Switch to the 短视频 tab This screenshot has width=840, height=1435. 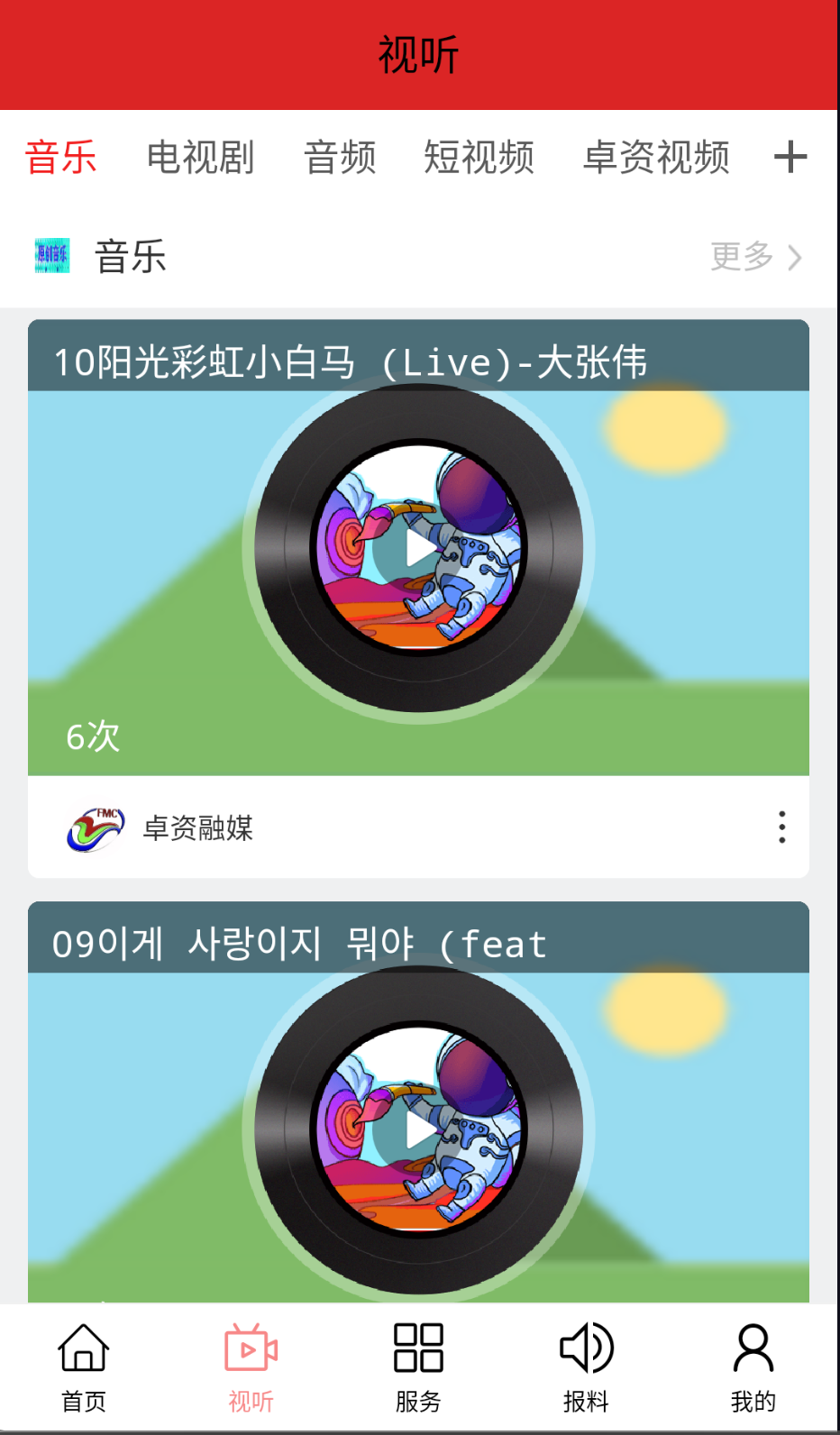[480, 157]
